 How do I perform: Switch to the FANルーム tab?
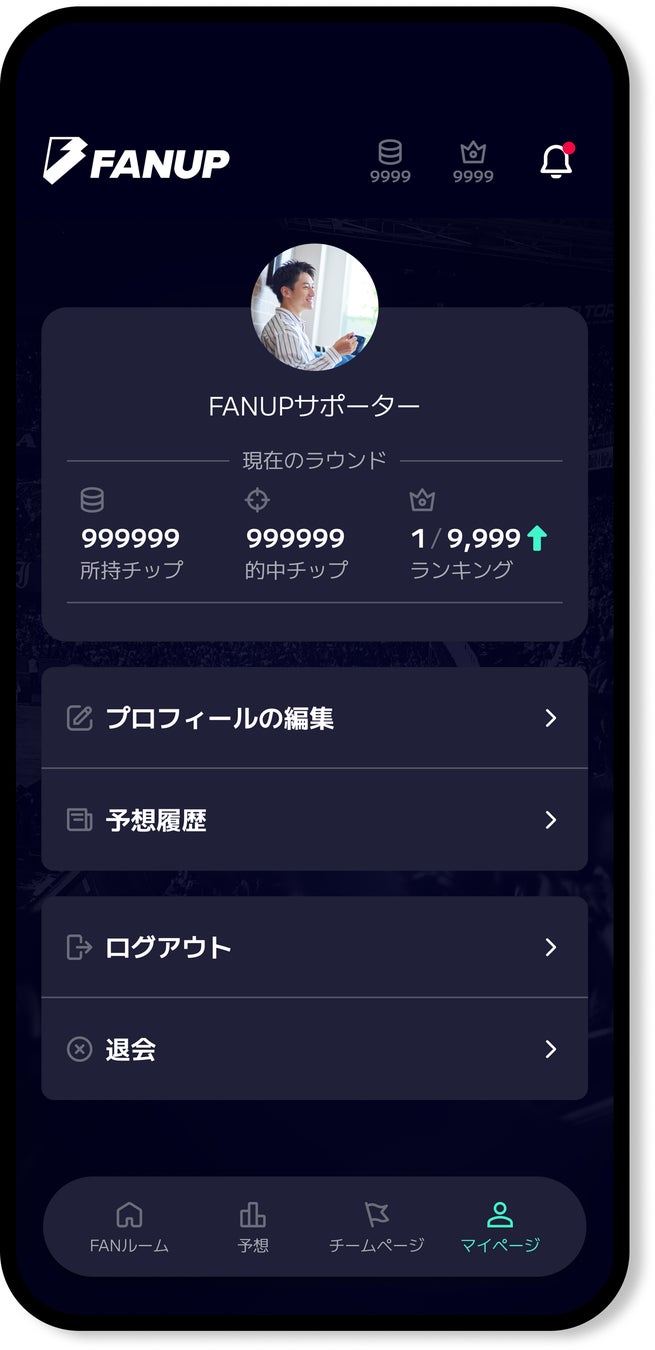tap(129, 1227)
